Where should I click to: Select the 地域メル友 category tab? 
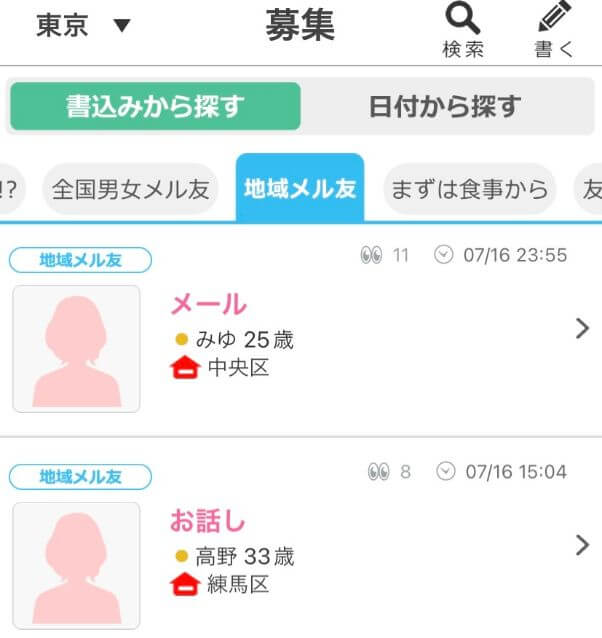[x=300, y=189]
